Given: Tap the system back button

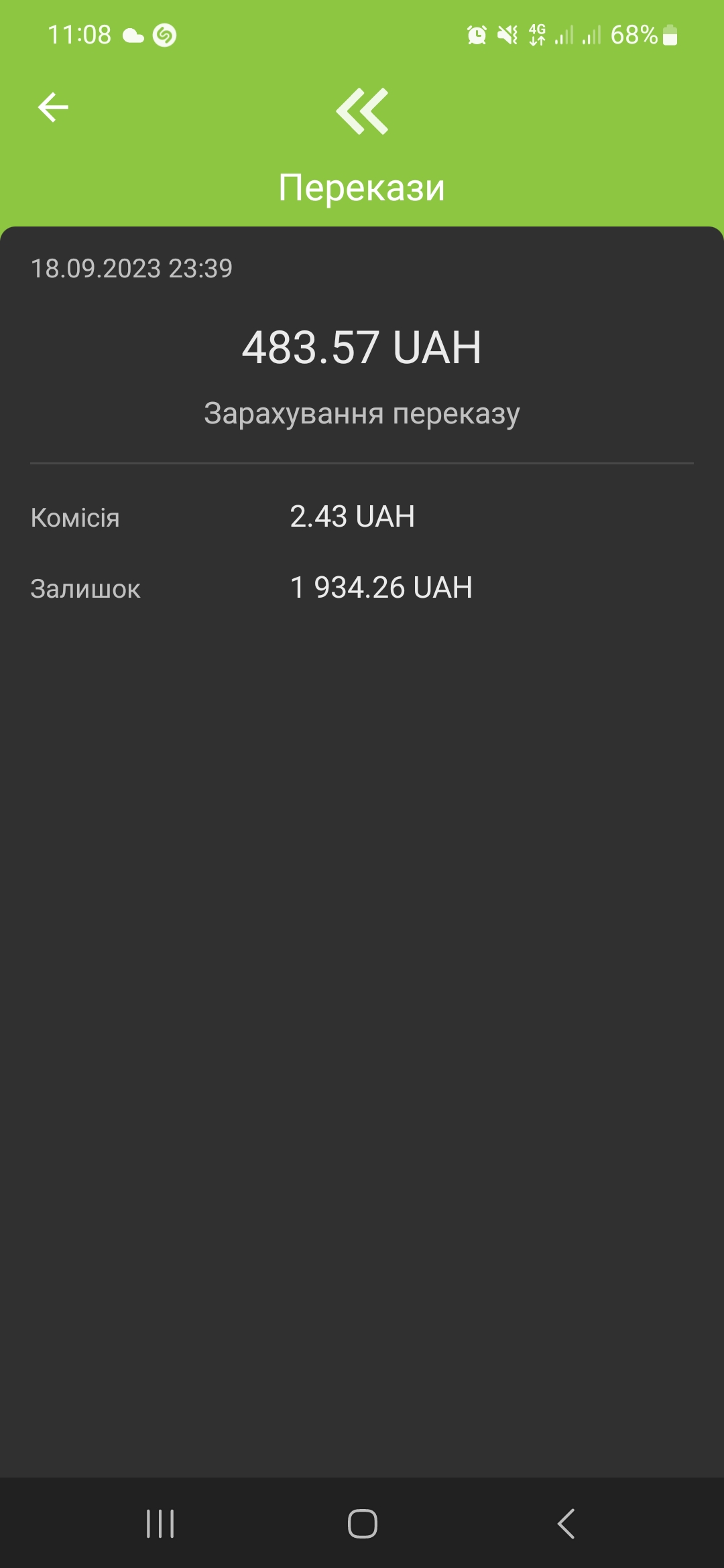Looking at the screenshot, I should point(566,1524).
